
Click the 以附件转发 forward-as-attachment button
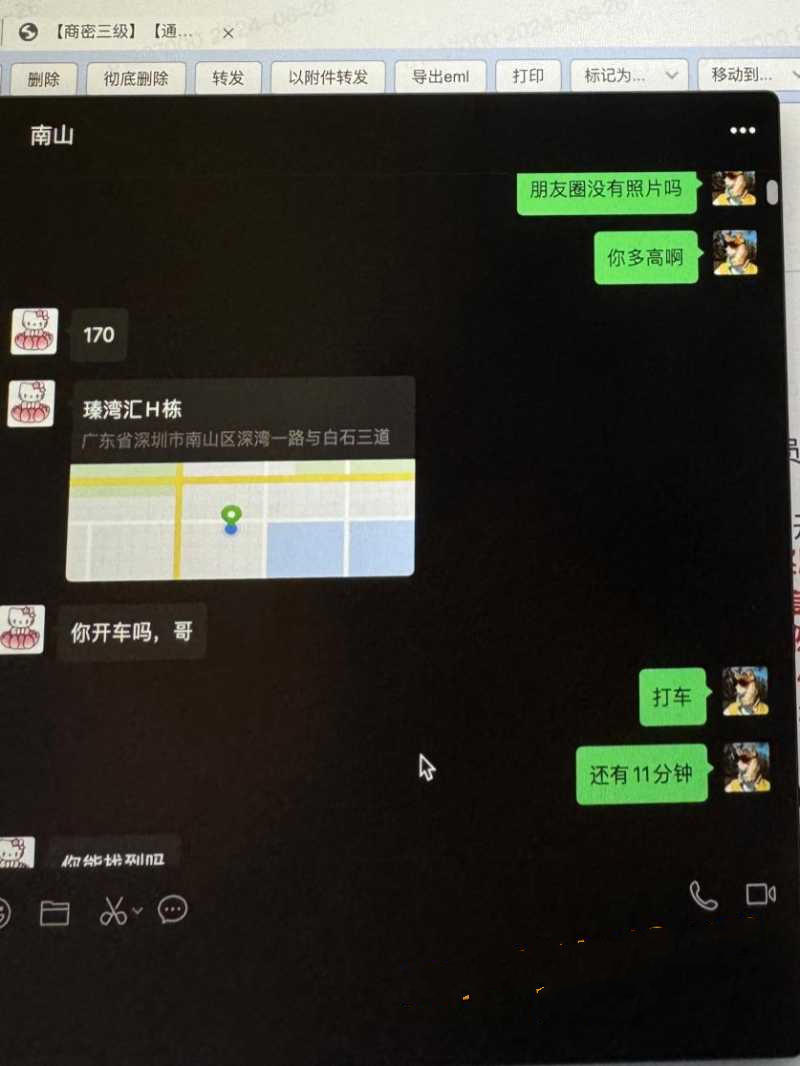click(x=329, y=77)
